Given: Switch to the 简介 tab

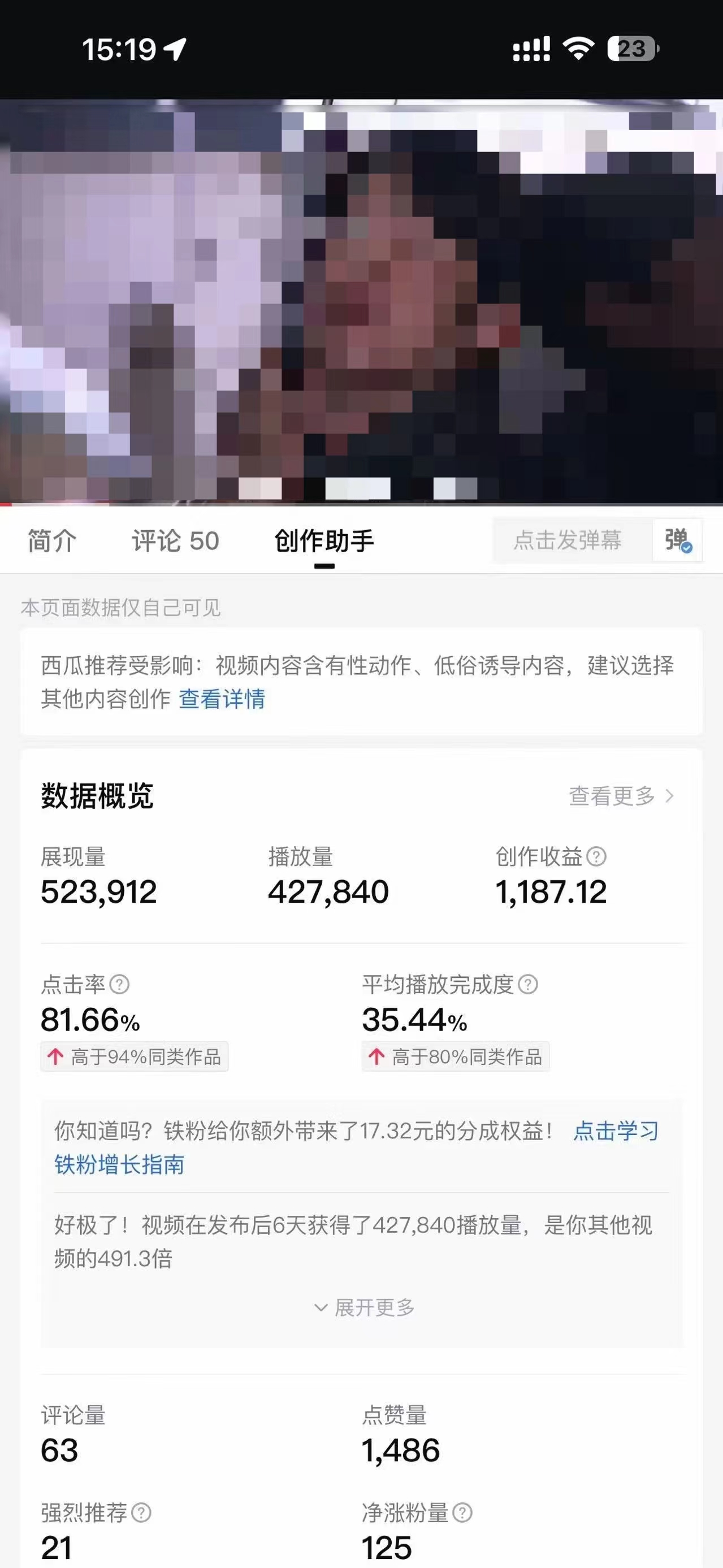Looking at the screenshot, I should pos(53,540).
